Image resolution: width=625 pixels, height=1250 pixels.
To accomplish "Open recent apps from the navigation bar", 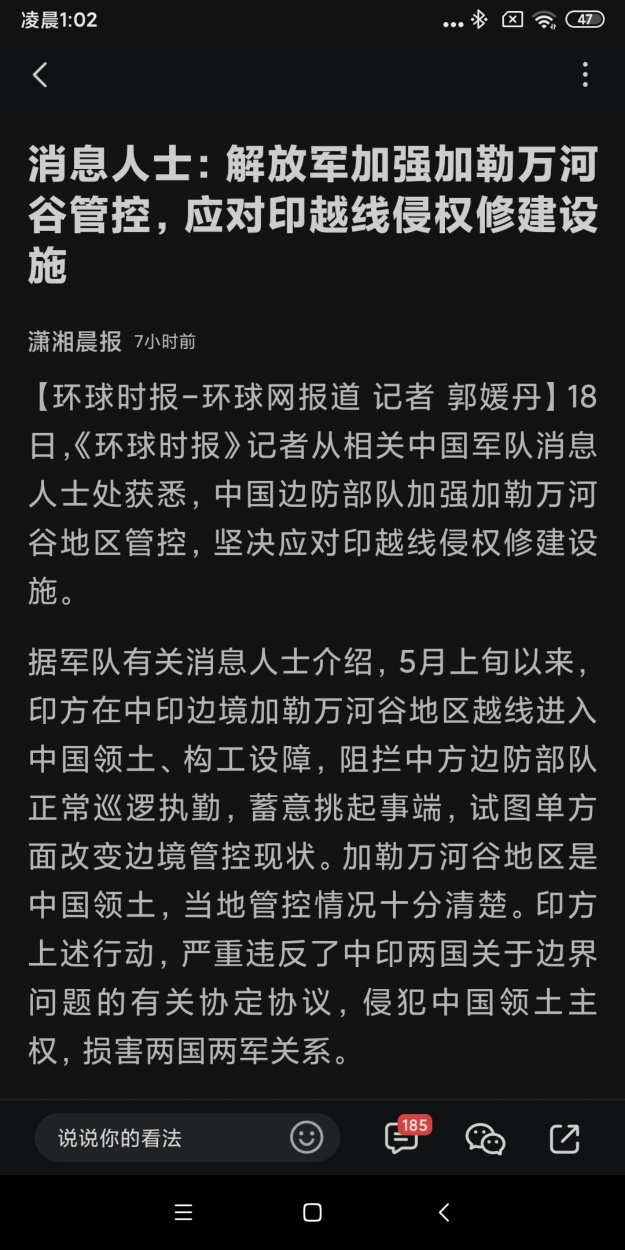I will 183,1213.
